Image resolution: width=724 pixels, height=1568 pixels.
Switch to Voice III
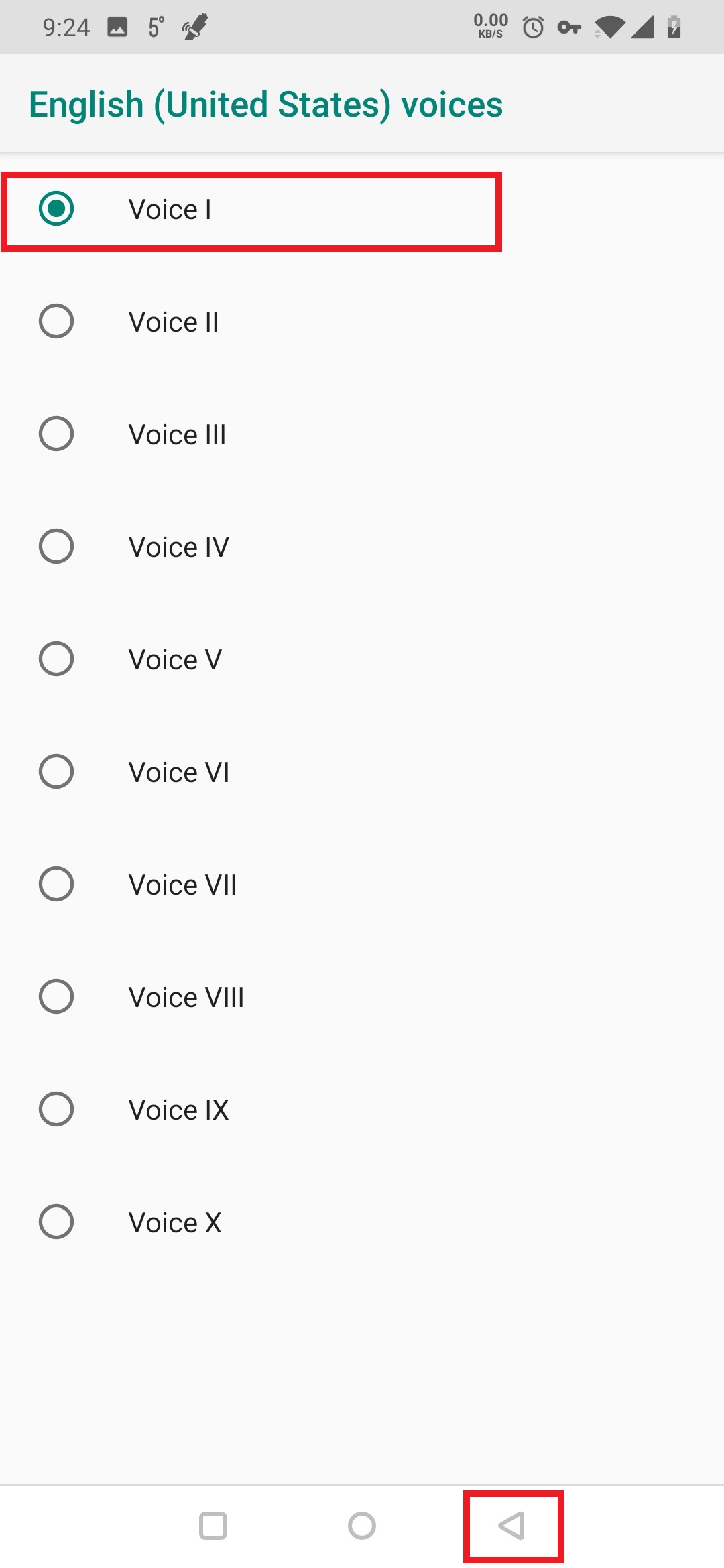click(56, 434)
